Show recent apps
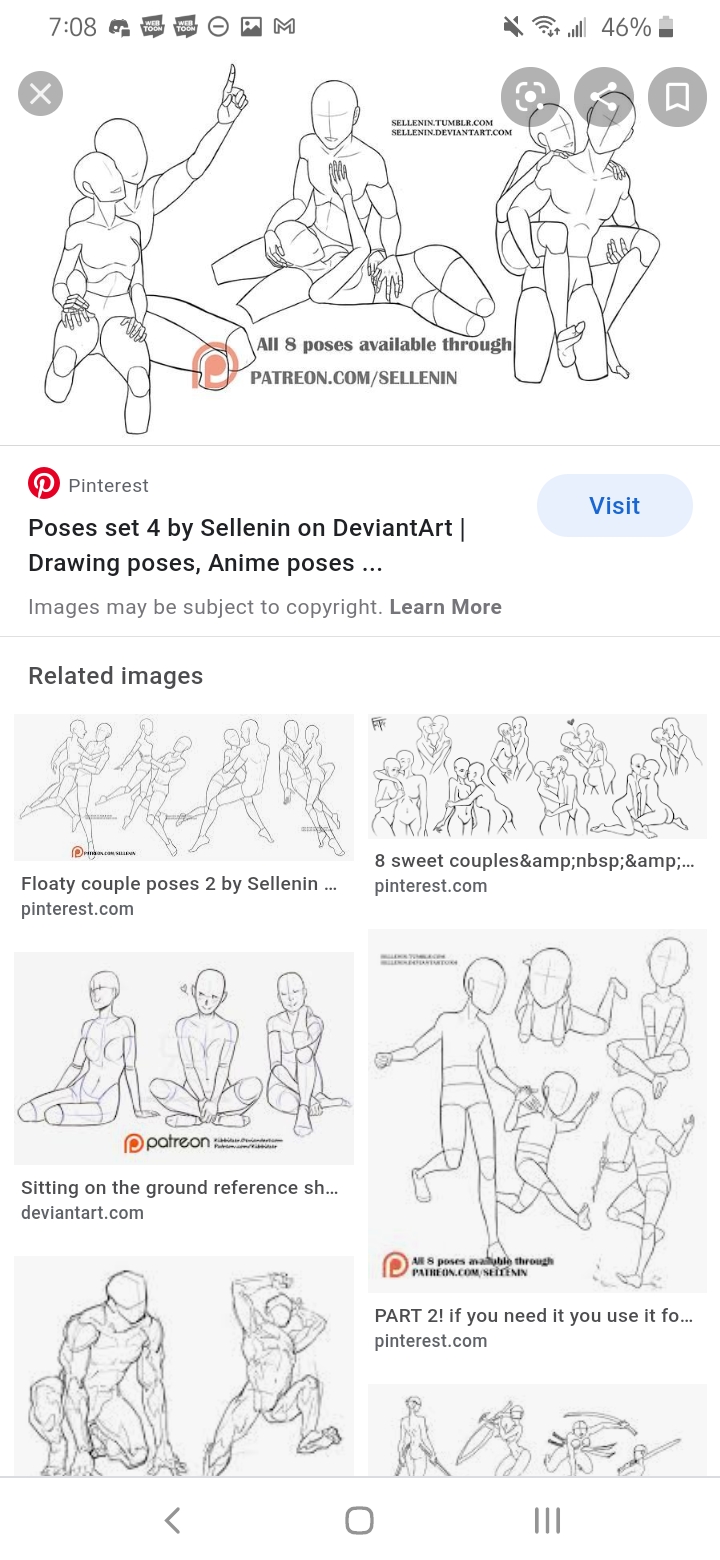This screenshot has width=720, height=1560. (547, 1521)
